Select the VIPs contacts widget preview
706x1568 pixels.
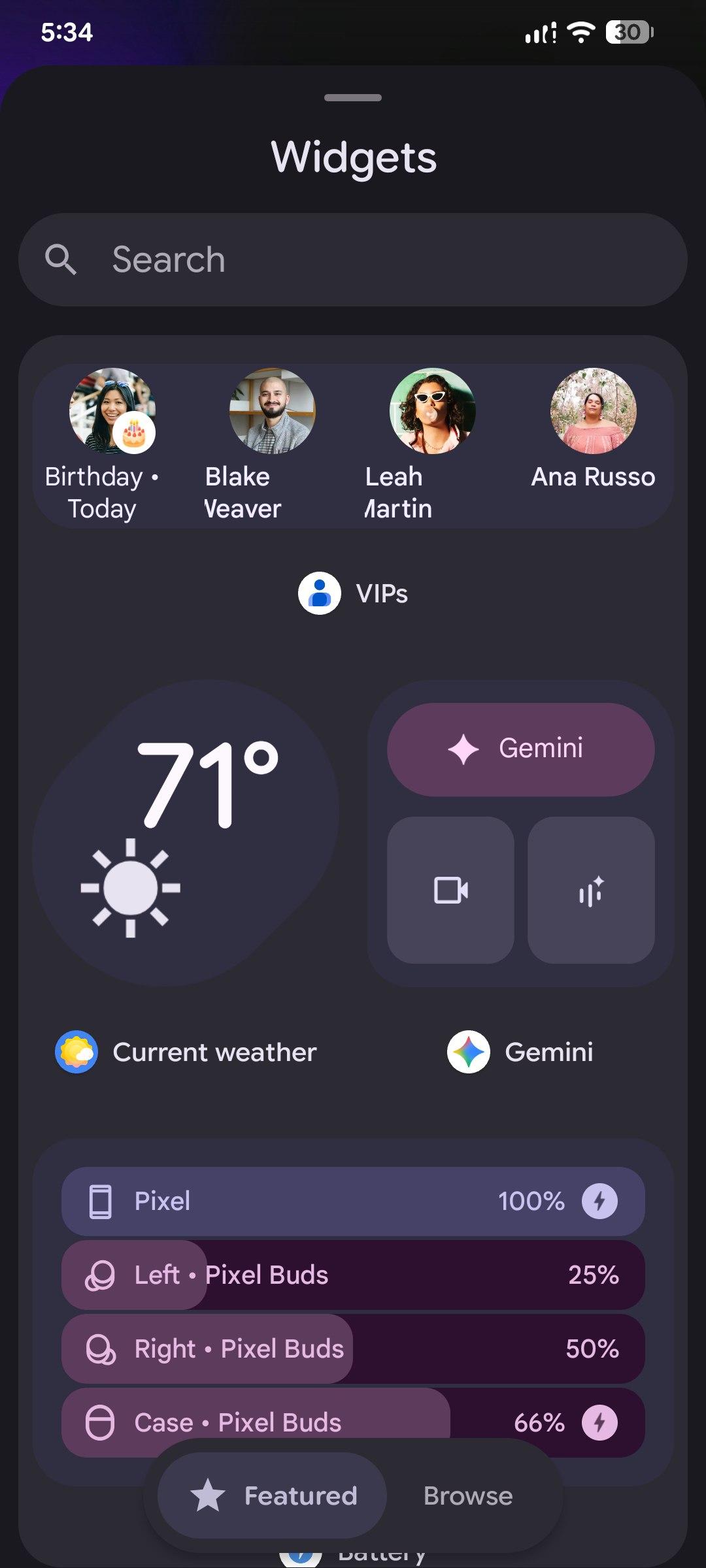353,446
